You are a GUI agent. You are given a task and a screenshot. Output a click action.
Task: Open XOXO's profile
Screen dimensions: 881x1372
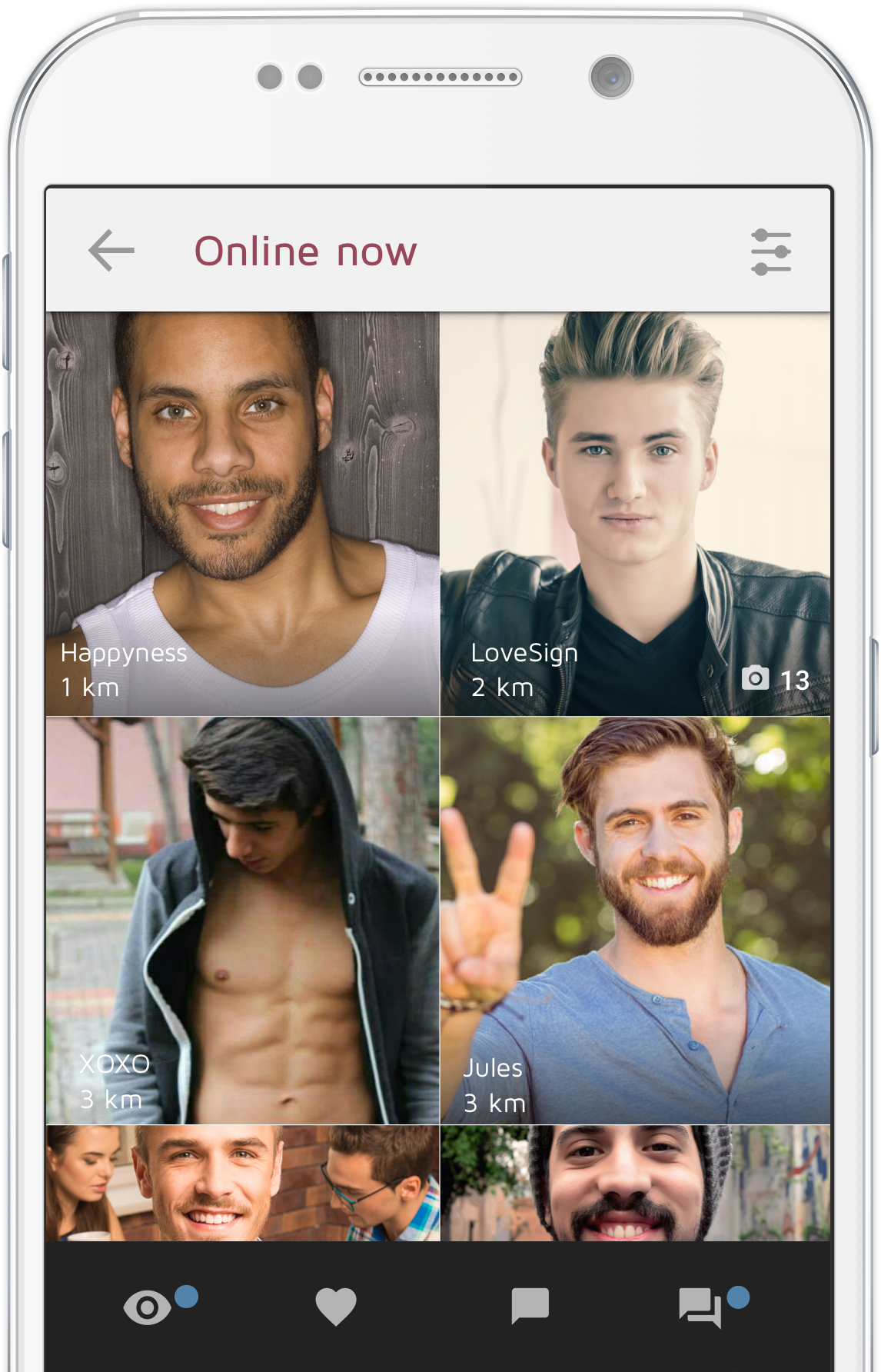click(x=242, y=920)
